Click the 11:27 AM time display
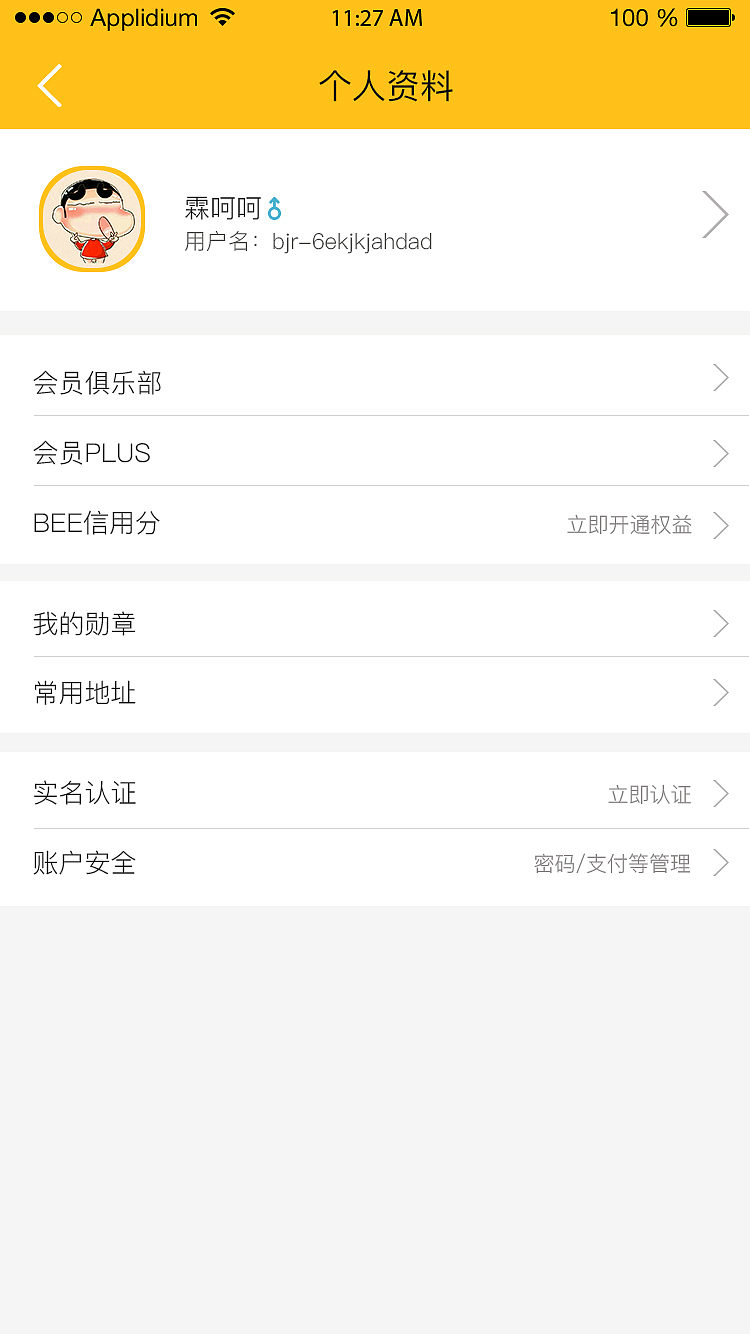Screen dimensions: 750x1334 click(x=377, y=17)
